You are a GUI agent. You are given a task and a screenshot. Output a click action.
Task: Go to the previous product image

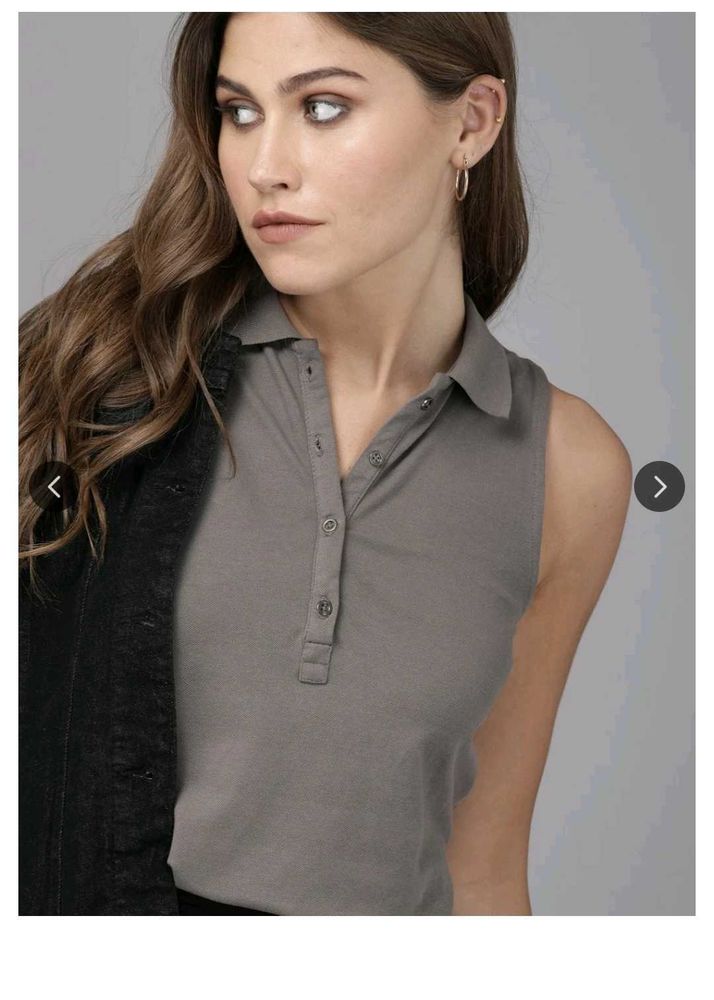coord(54,487)
